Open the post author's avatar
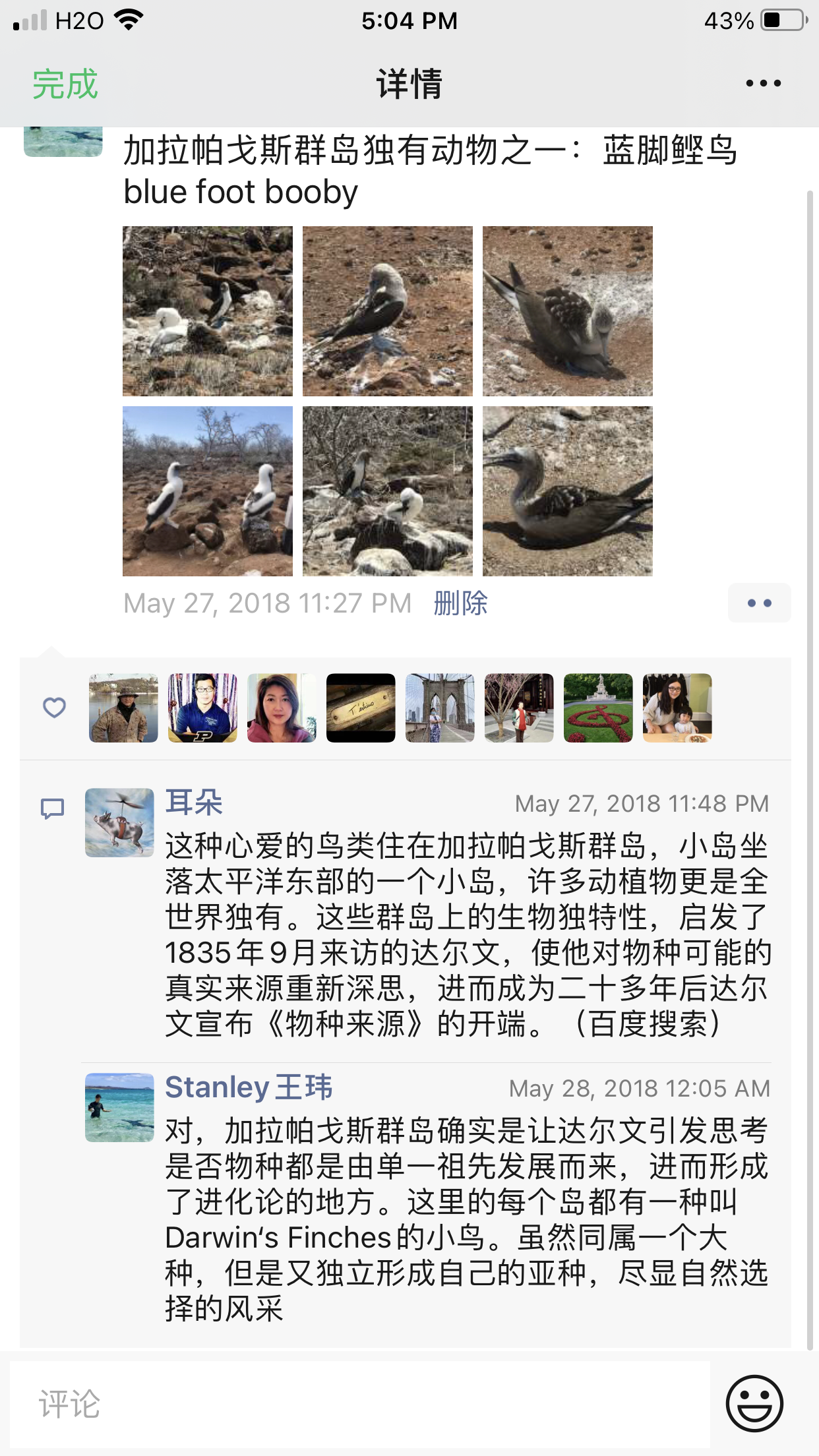This screenshot has height=1456, width=819. [x=63, y=140]
